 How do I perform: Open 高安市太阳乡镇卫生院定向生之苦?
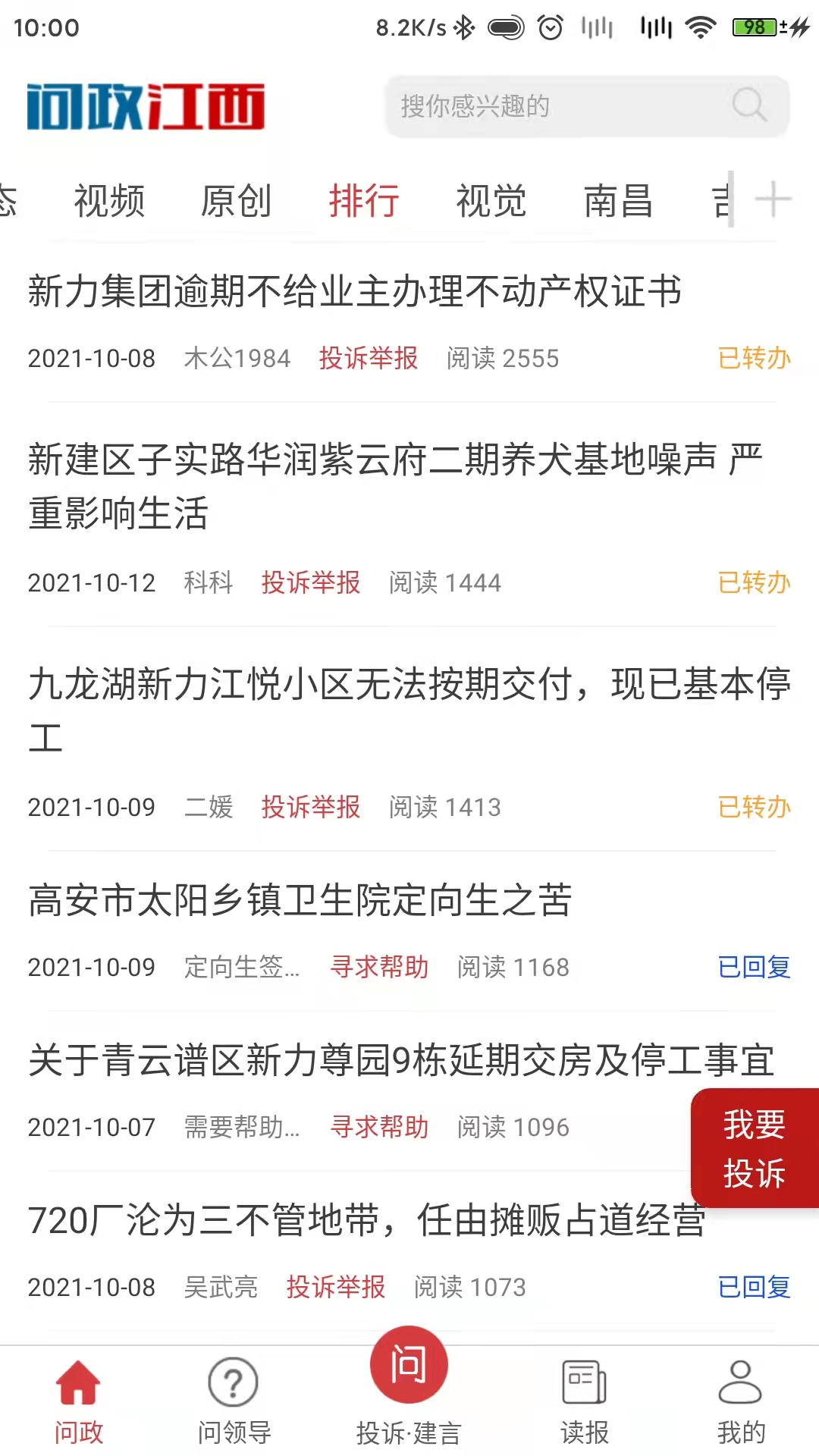300,901
